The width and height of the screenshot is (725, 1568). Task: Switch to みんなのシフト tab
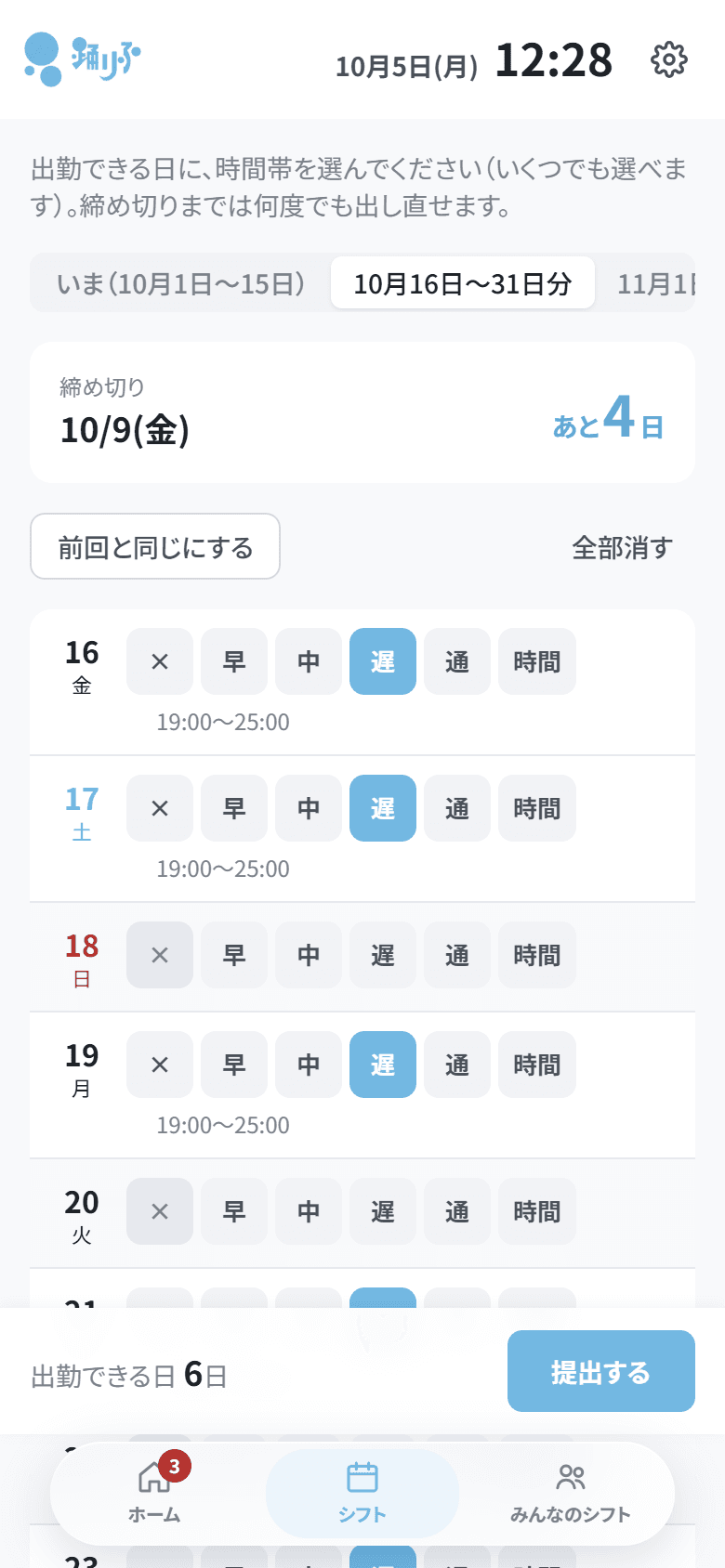tap(571, 1493)
